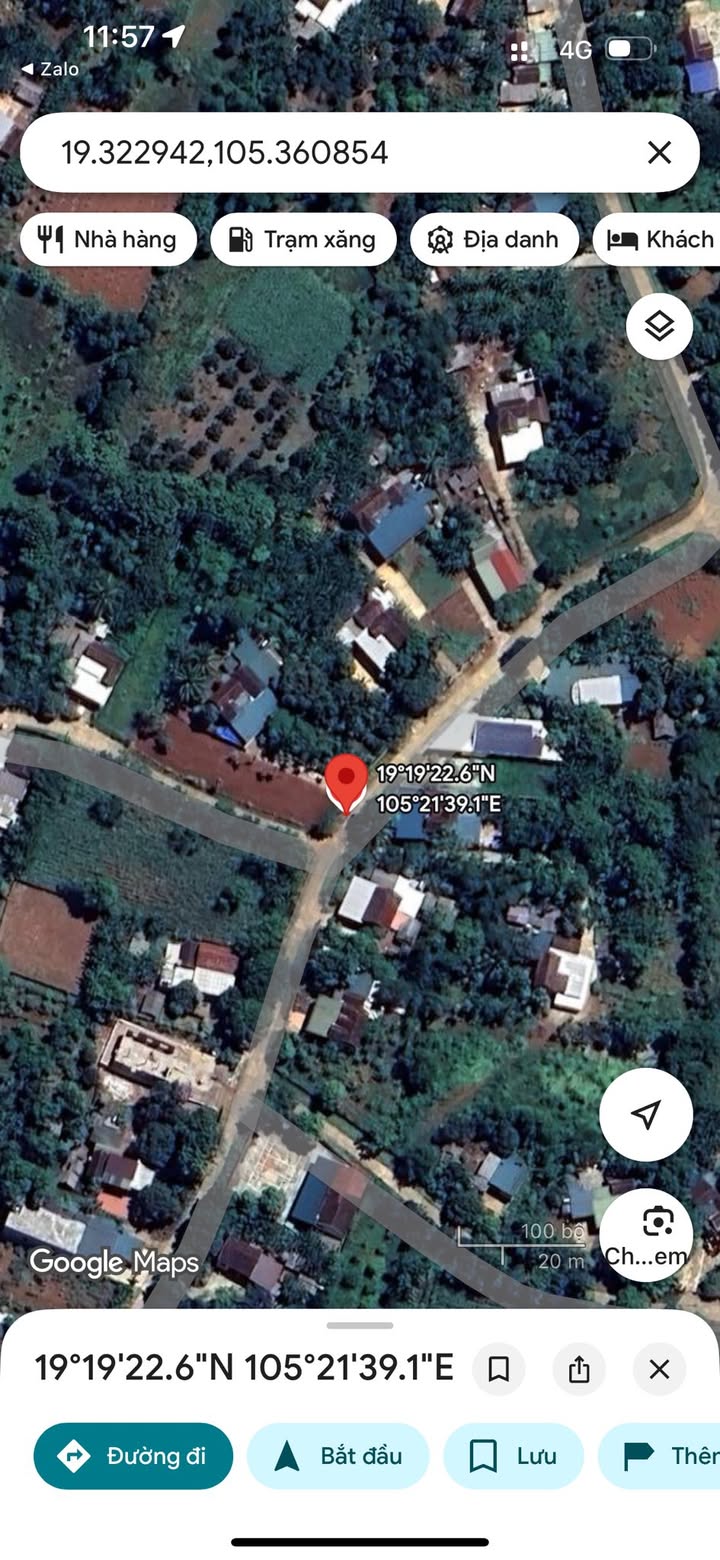This screenshot has height=1560, width=720.
Task: Close the location info panel
Action: click(x=659, y=1369)
